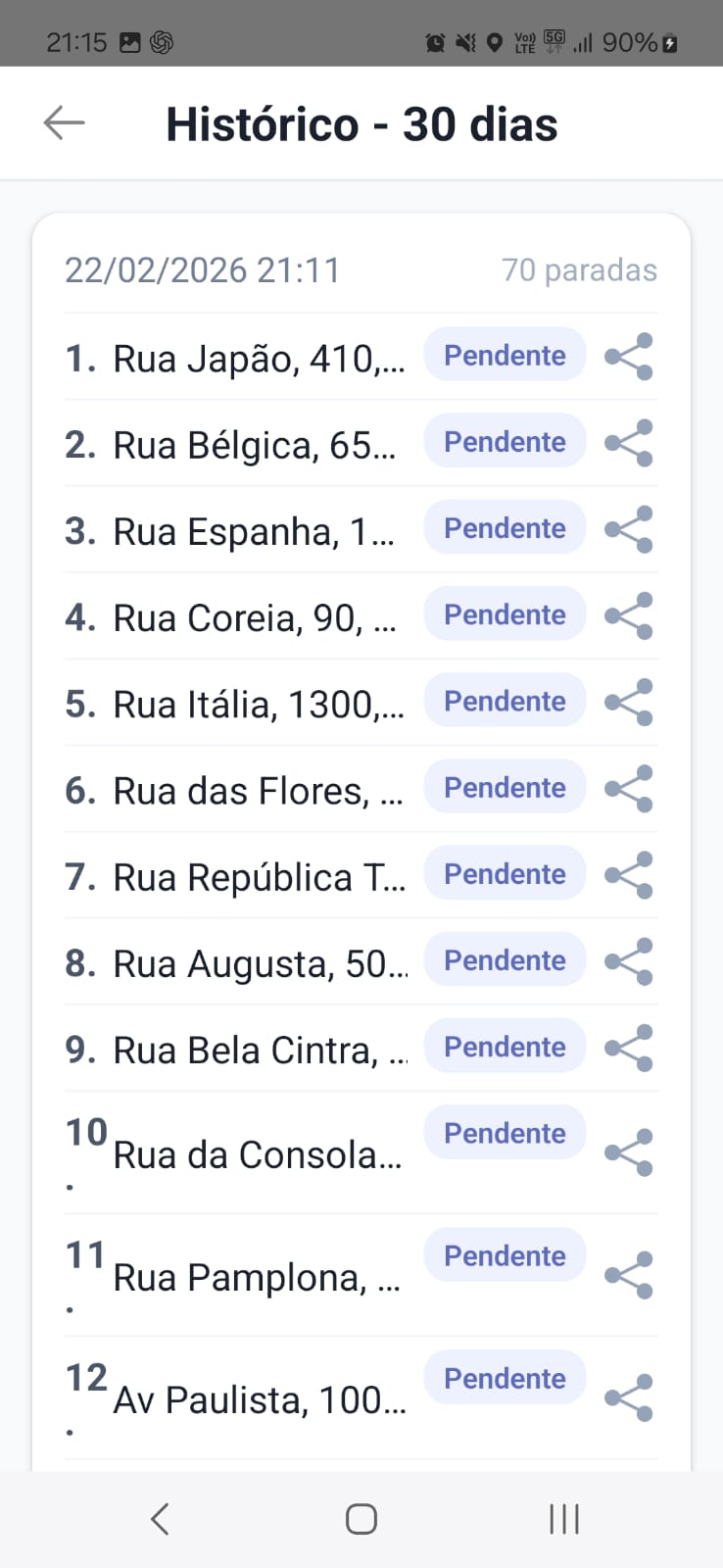Share the stop at Rua Japão, 410
The height and width of the screenshot is (1568, 723).
628,356
